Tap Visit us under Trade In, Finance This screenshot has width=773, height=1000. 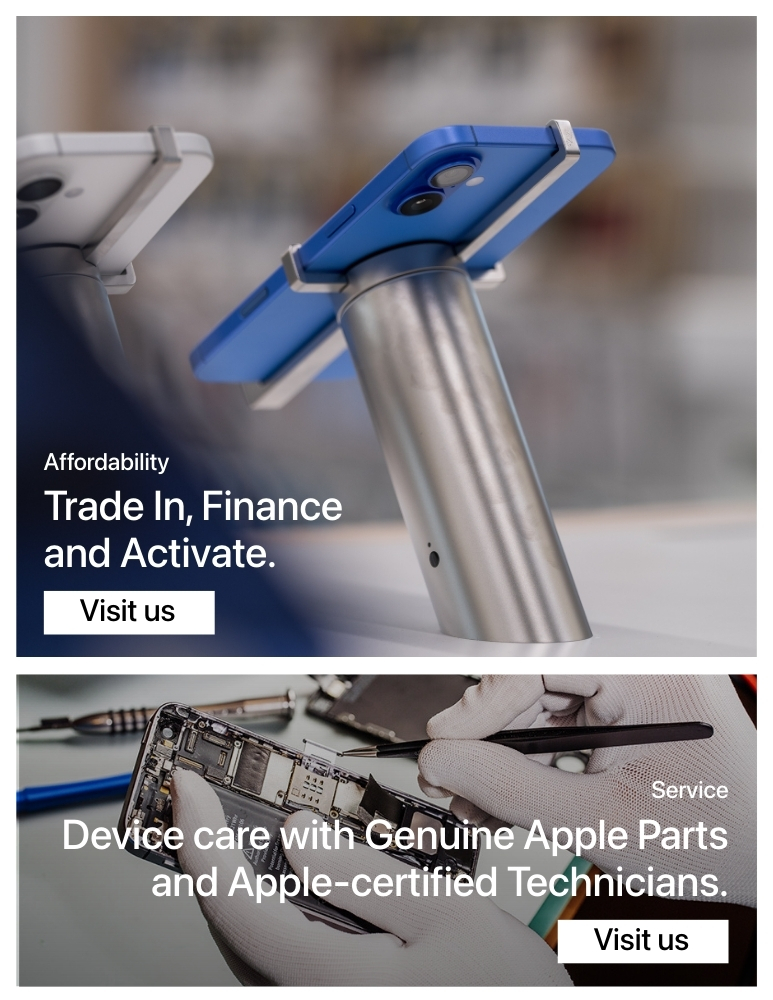(128, 612)
